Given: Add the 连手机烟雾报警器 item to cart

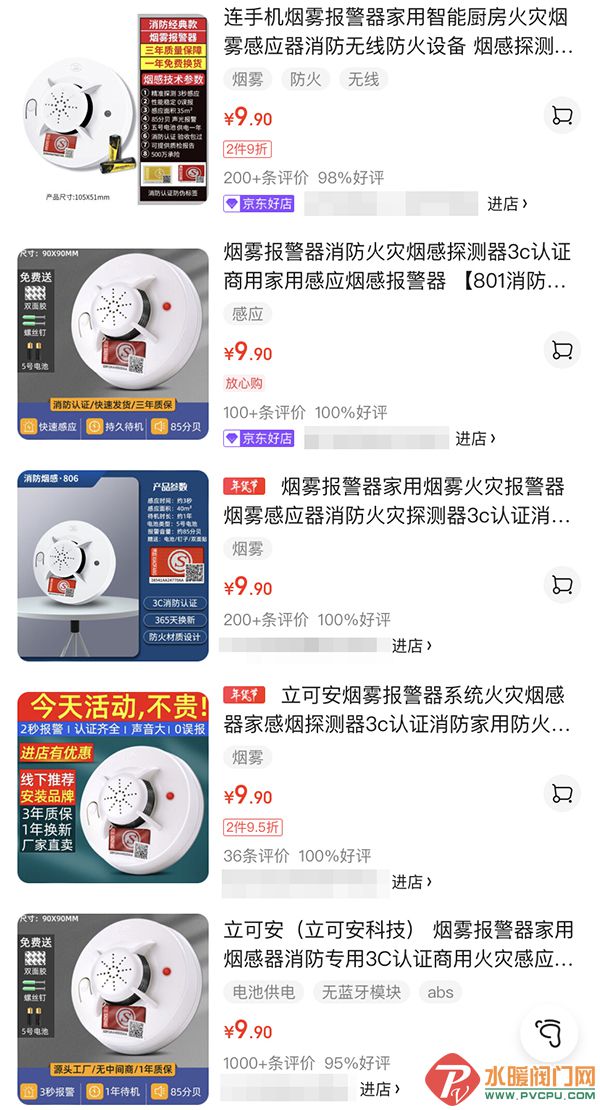Looking at the screenshot, I should (x=562, y=115).
